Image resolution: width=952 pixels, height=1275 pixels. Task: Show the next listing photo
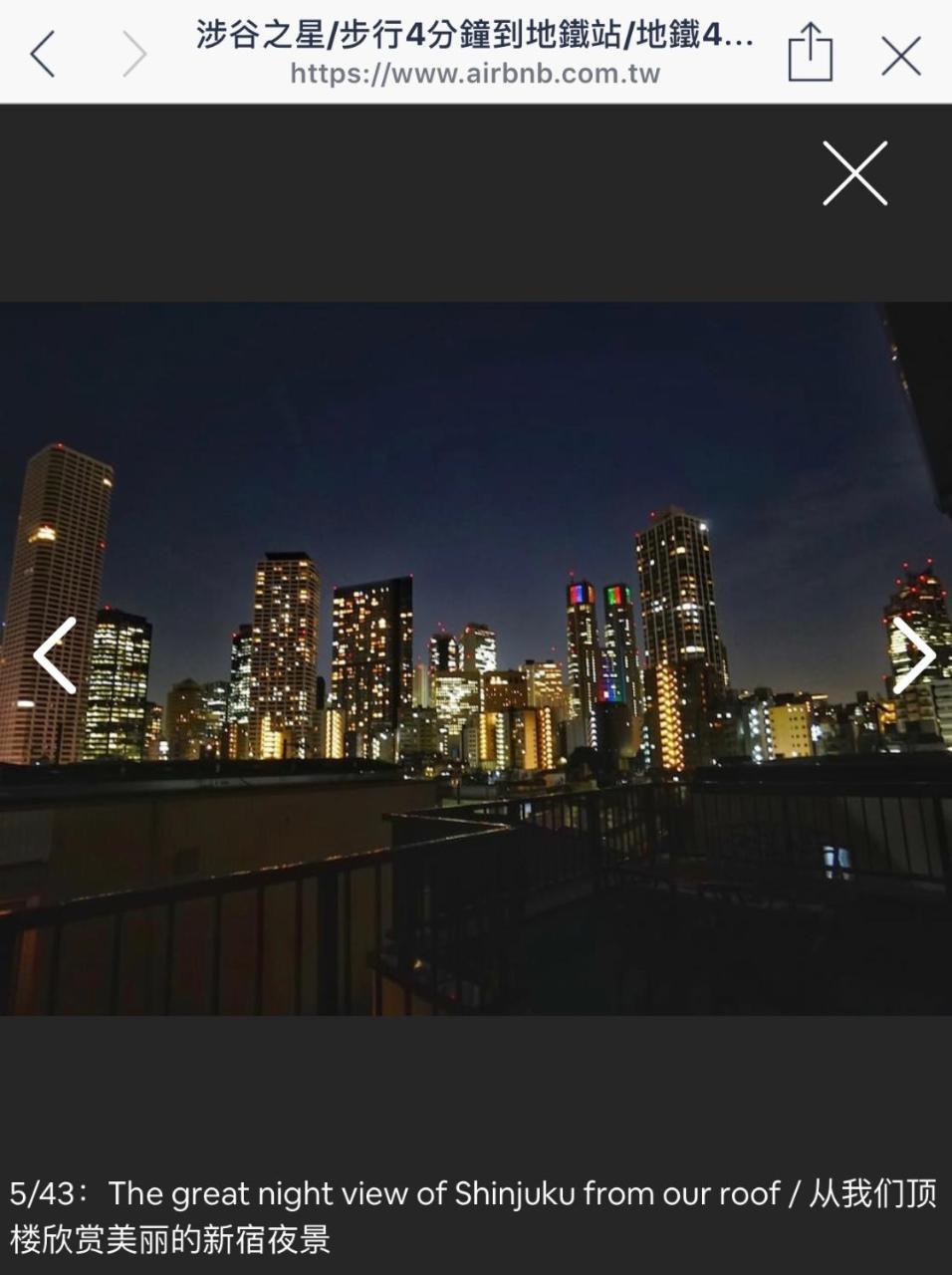click(x=911, y=655)
